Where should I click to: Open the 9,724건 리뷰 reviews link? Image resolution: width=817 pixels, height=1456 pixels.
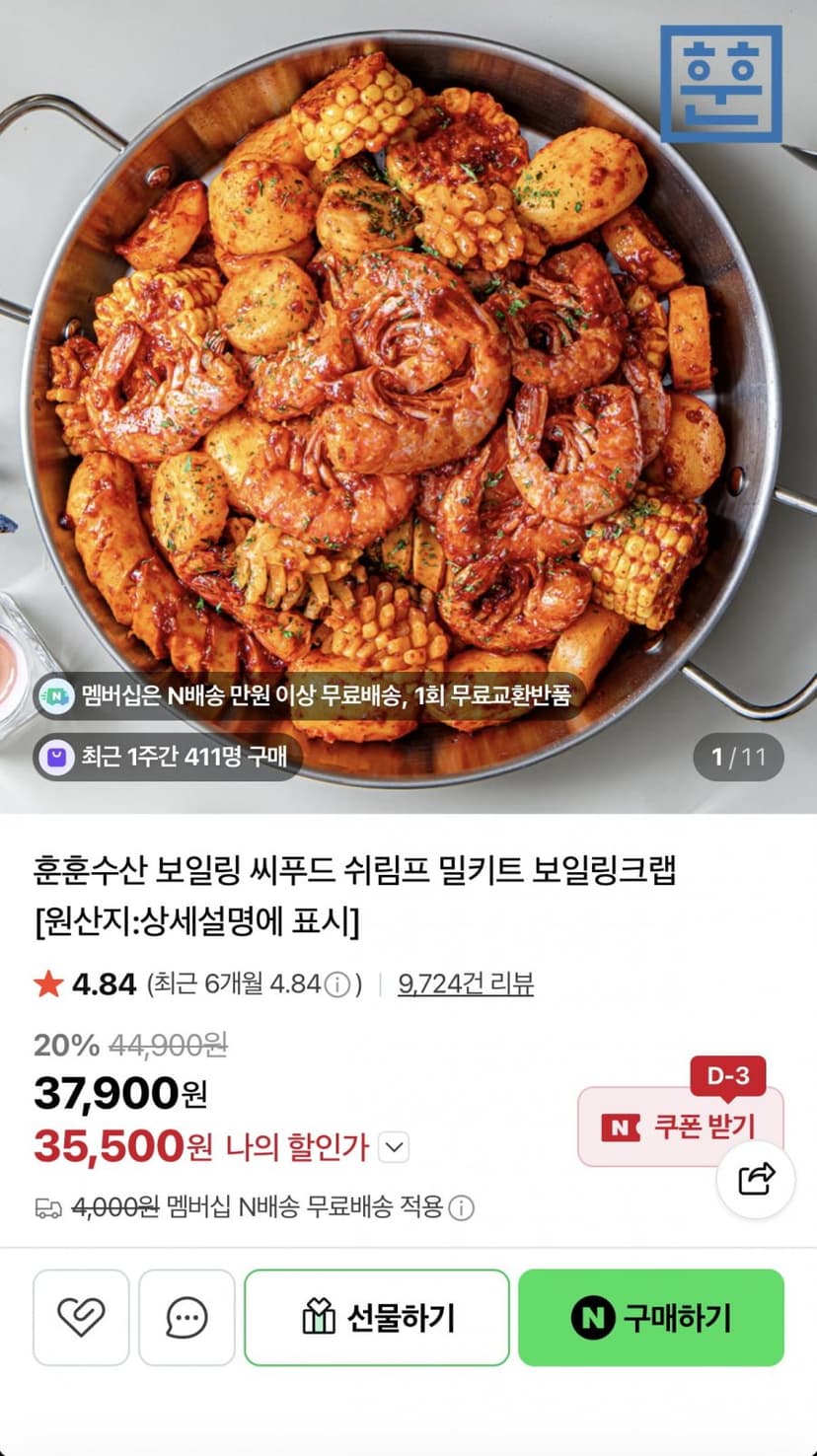point(466,983)
